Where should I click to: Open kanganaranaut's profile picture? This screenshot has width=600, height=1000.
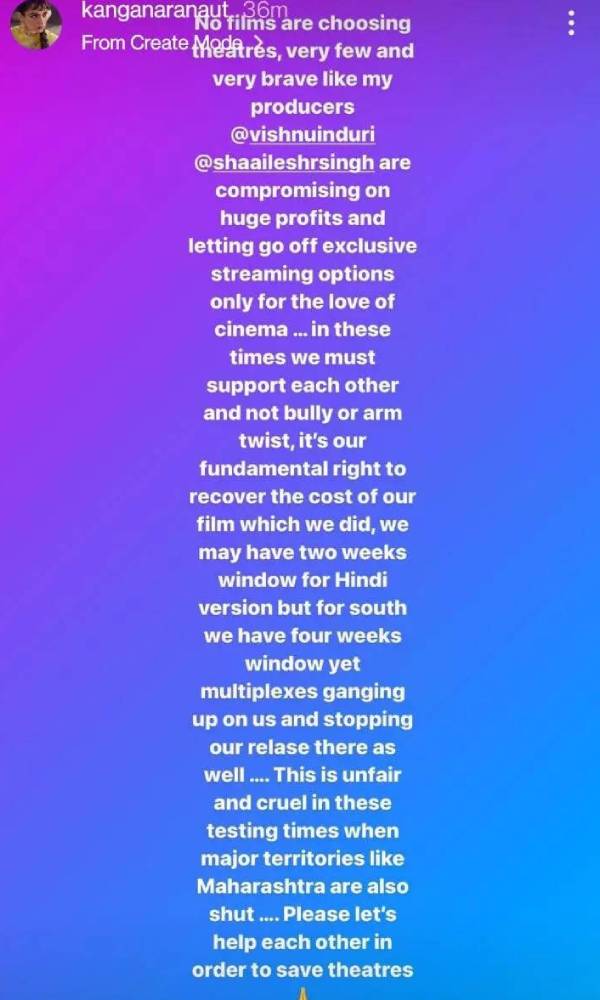(x=35, y=24)
